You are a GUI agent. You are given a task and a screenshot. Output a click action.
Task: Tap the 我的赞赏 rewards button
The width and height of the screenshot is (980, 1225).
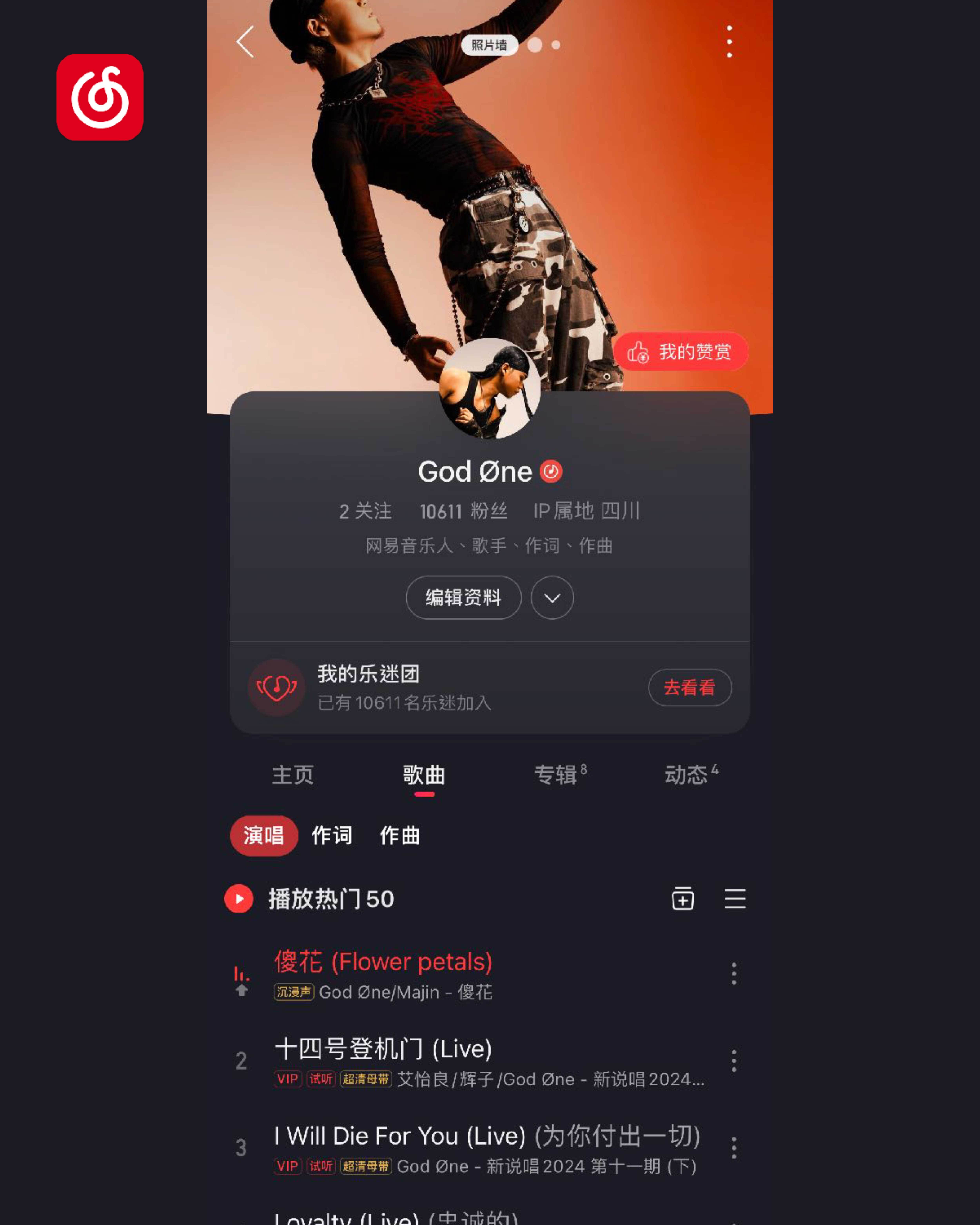680,352
